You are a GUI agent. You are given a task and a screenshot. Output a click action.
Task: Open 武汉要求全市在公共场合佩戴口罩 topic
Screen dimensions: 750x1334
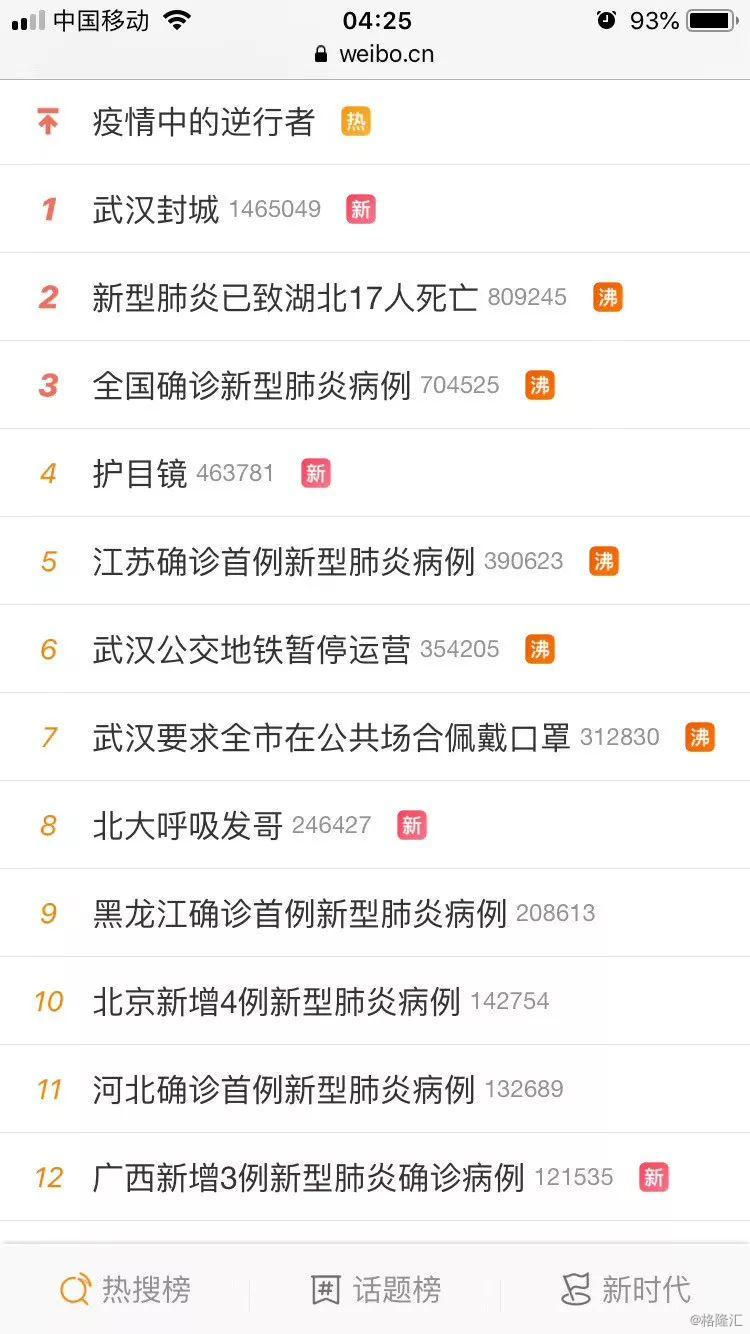point(331,737)
